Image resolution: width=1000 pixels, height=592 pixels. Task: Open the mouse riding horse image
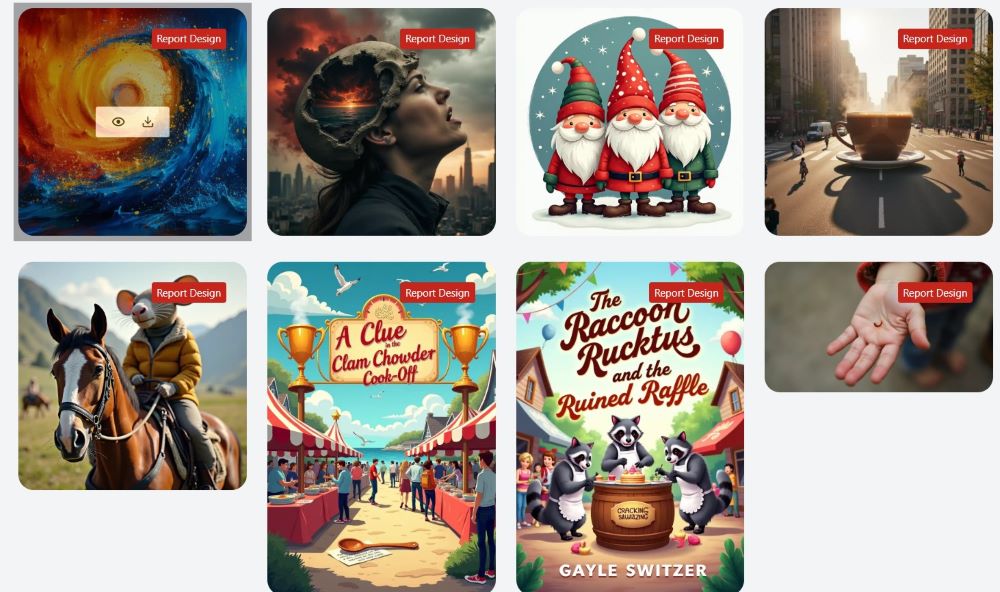(x=132, y=390)
